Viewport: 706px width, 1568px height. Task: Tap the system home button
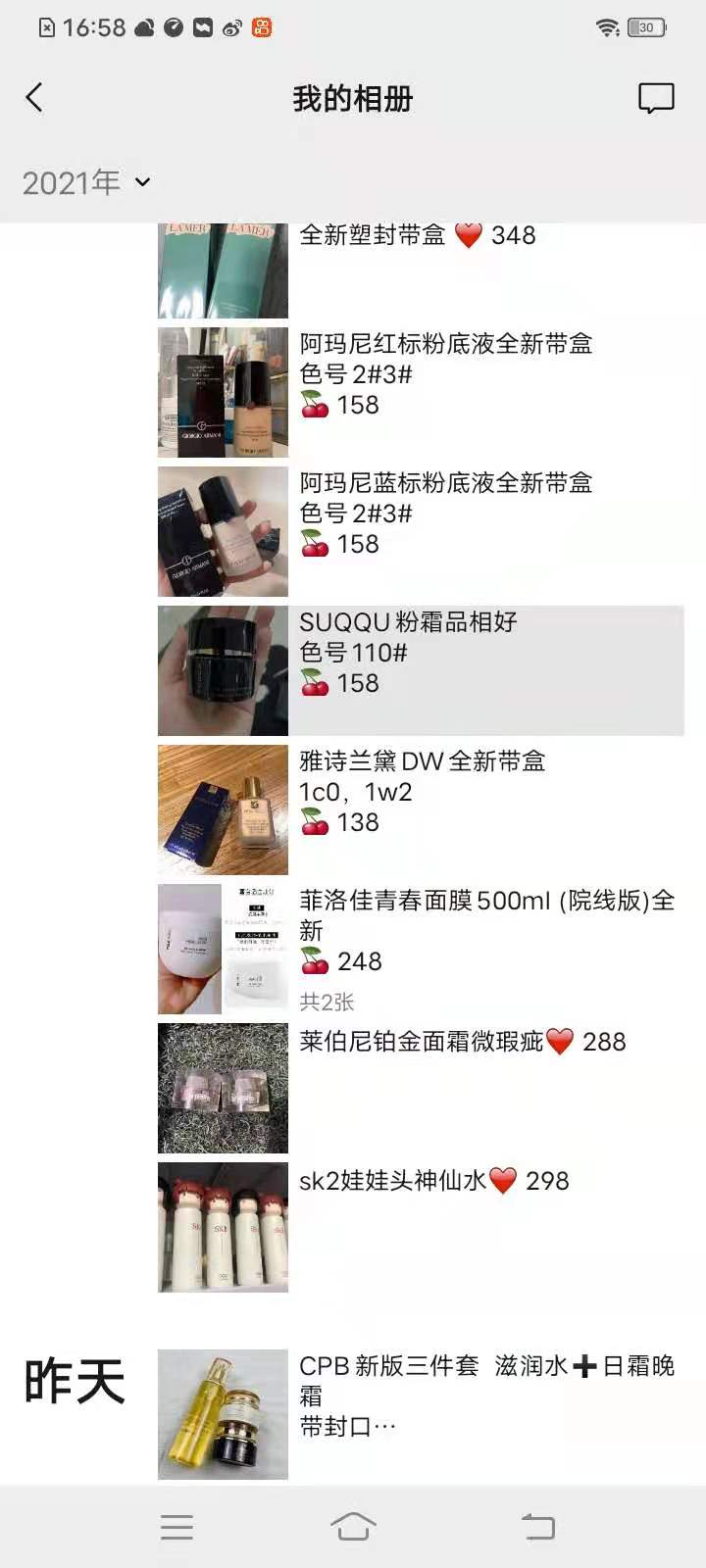click(353, 1527)
